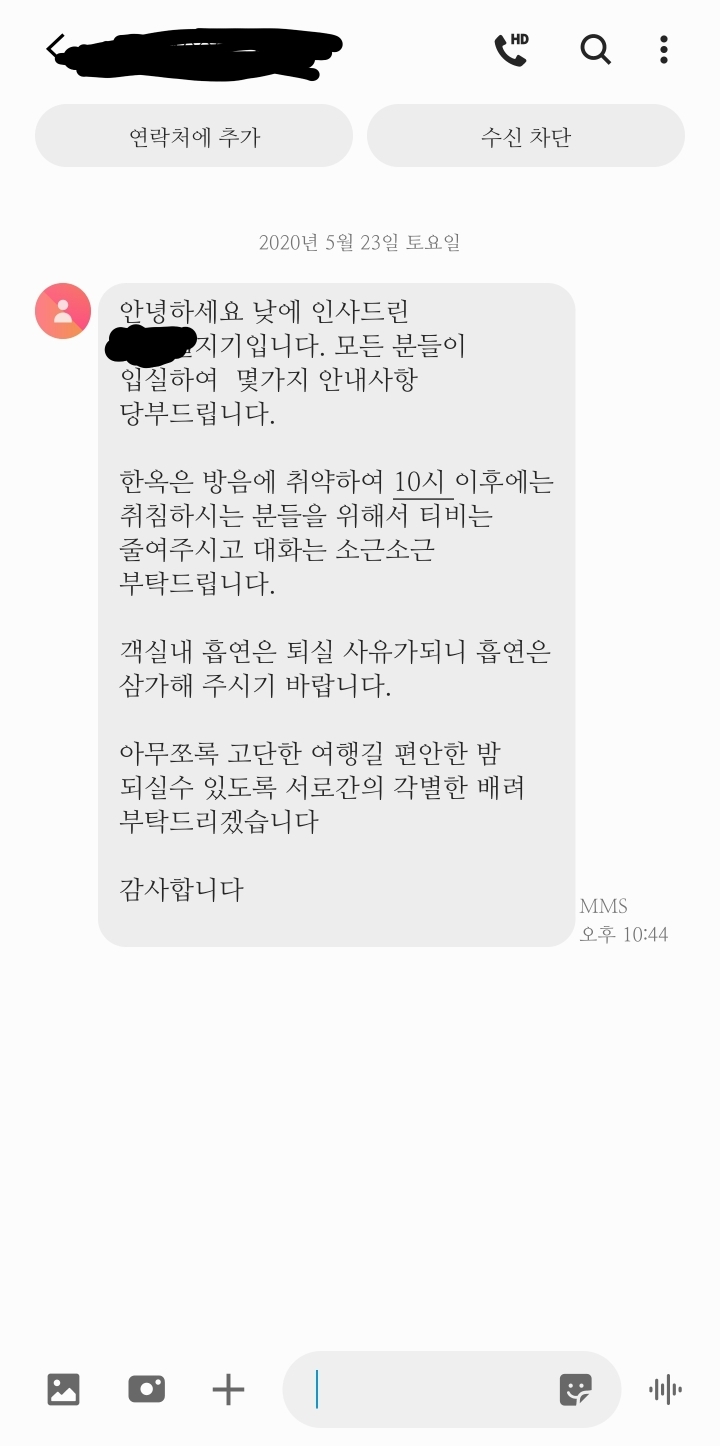This screenshot has width=720, height=1446.
Task: Search within this conversation
Action: 595,49
